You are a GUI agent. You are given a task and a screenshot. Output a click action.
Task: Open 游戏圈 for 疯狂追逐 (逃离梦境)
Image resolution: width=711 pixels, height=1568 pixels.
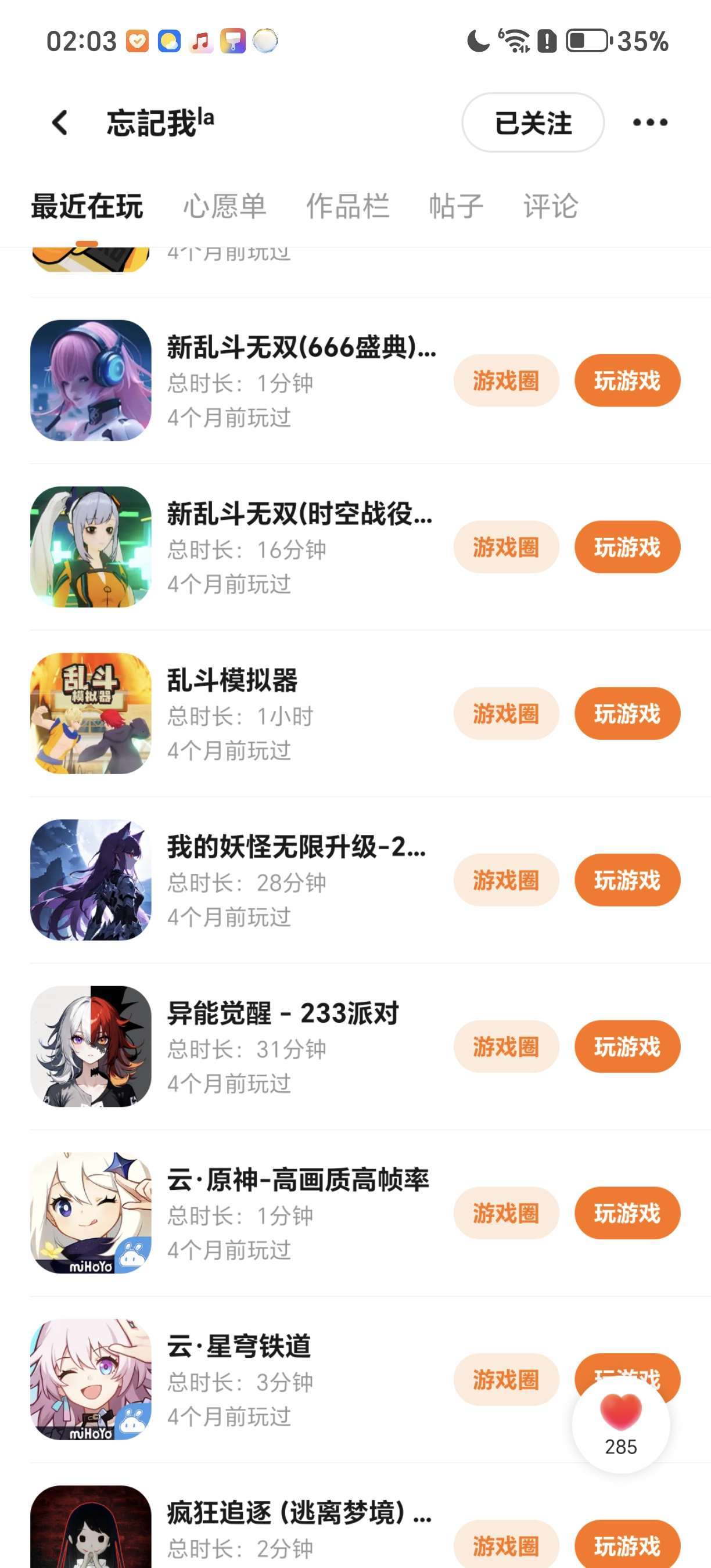click(506, 1545)
